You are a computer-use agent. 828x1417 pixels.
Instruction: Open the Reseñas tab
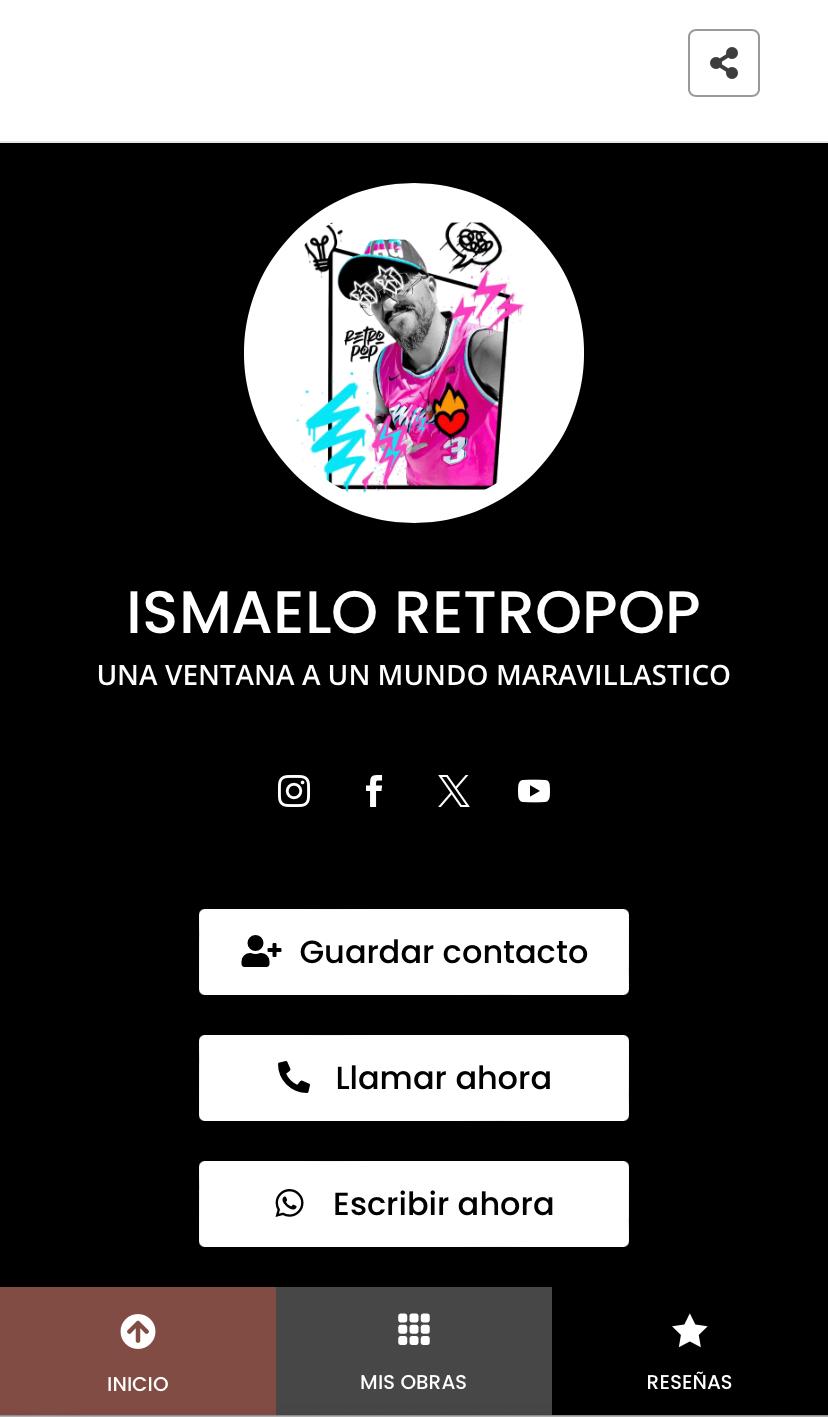689,1351
